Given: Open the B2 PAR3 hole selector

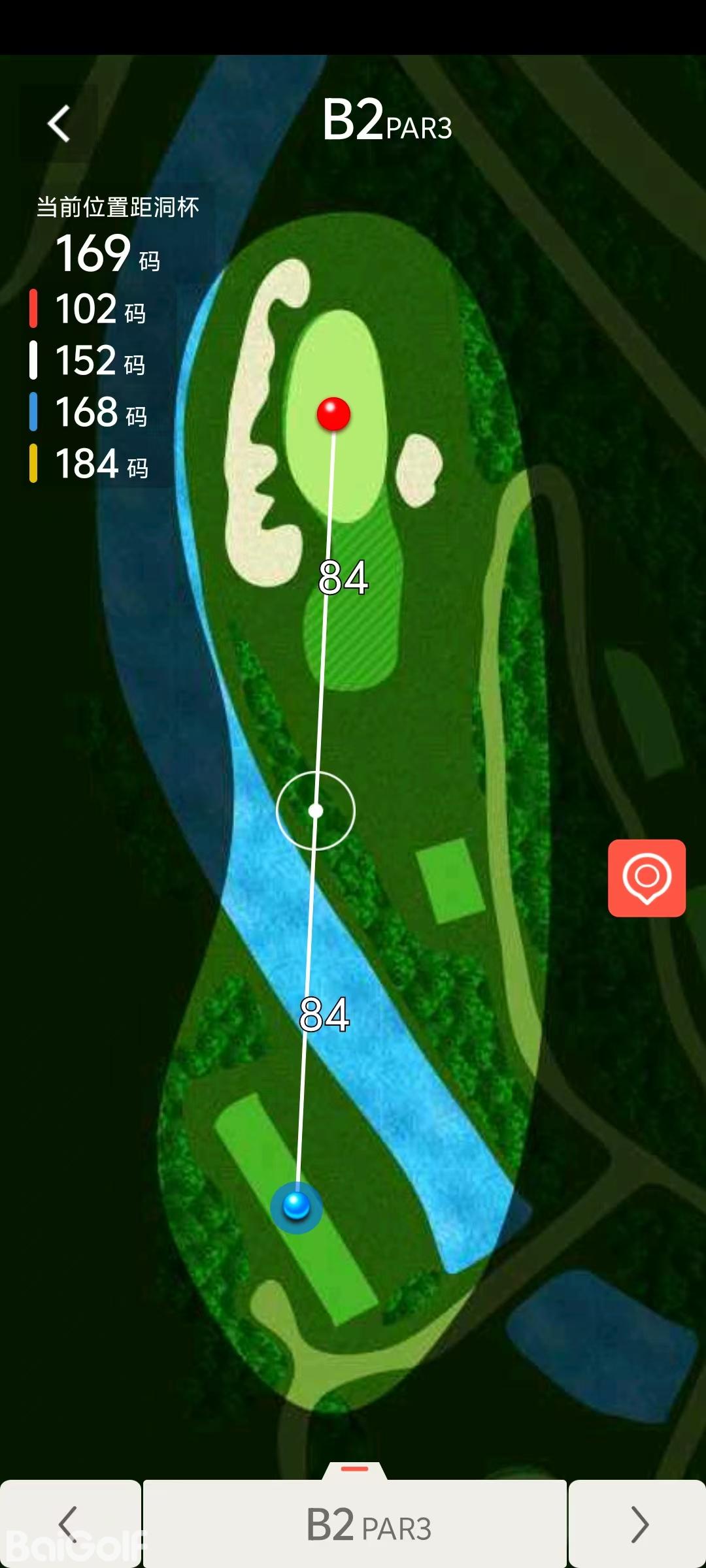Looking at the screenshot, I should click(x=355, y=1524).
